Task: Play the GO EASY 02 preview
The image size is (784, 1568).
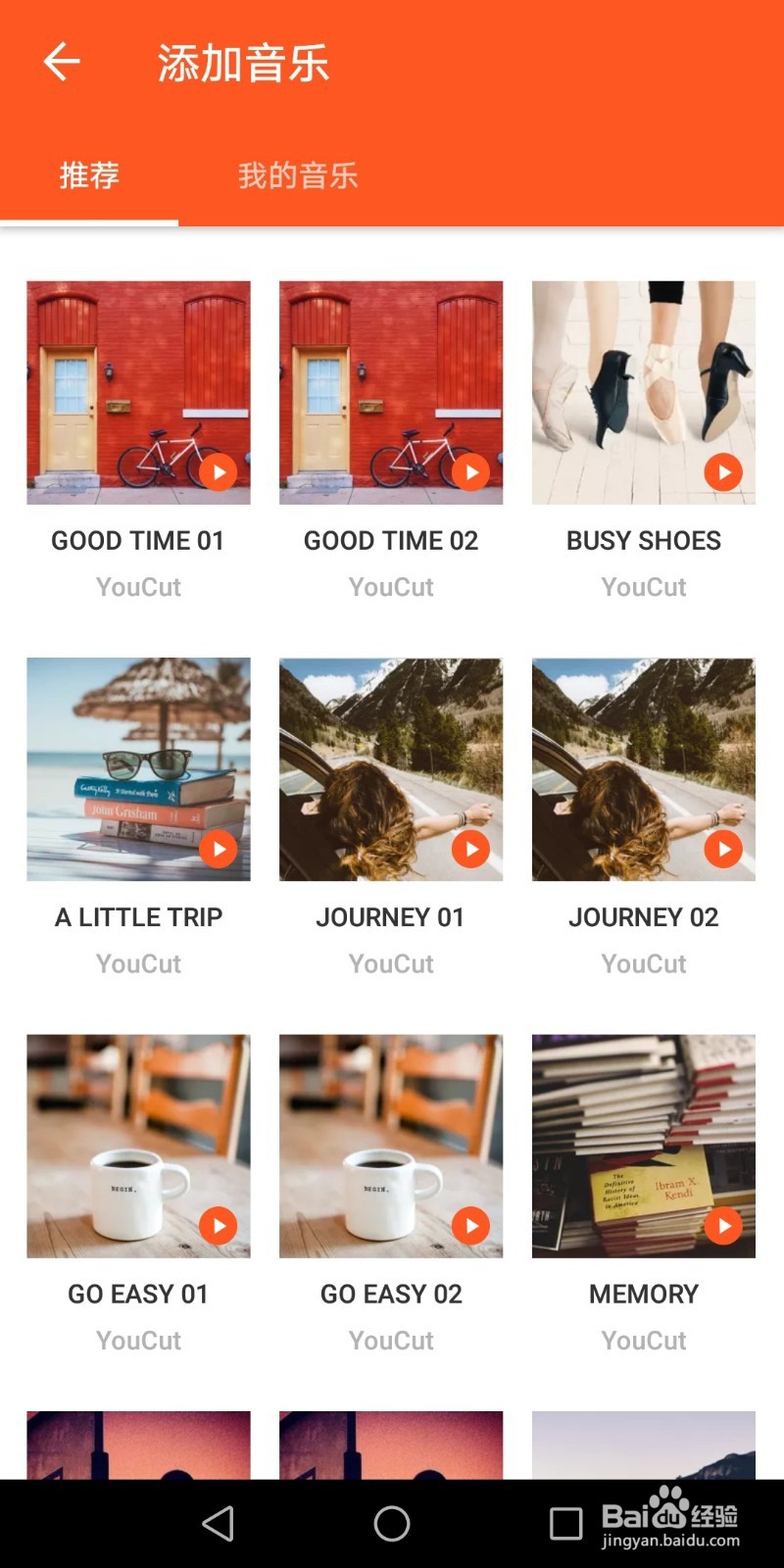Action: click(471, 1225)
